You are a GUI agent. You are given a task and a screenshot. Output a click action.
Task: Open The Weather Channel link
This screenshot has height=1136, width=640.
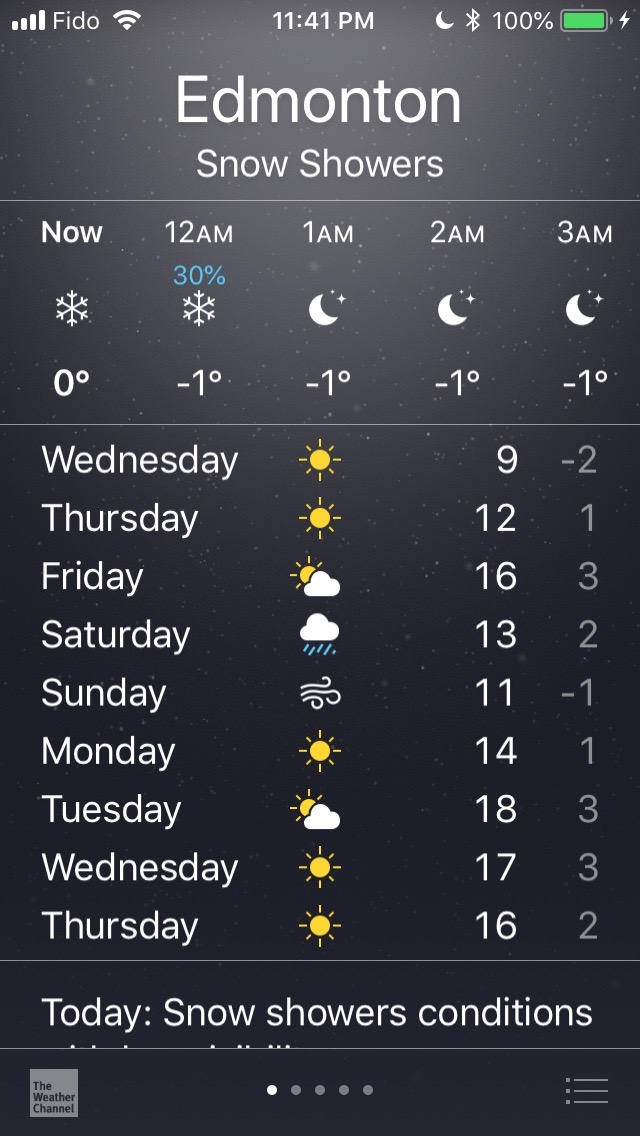54,1092
